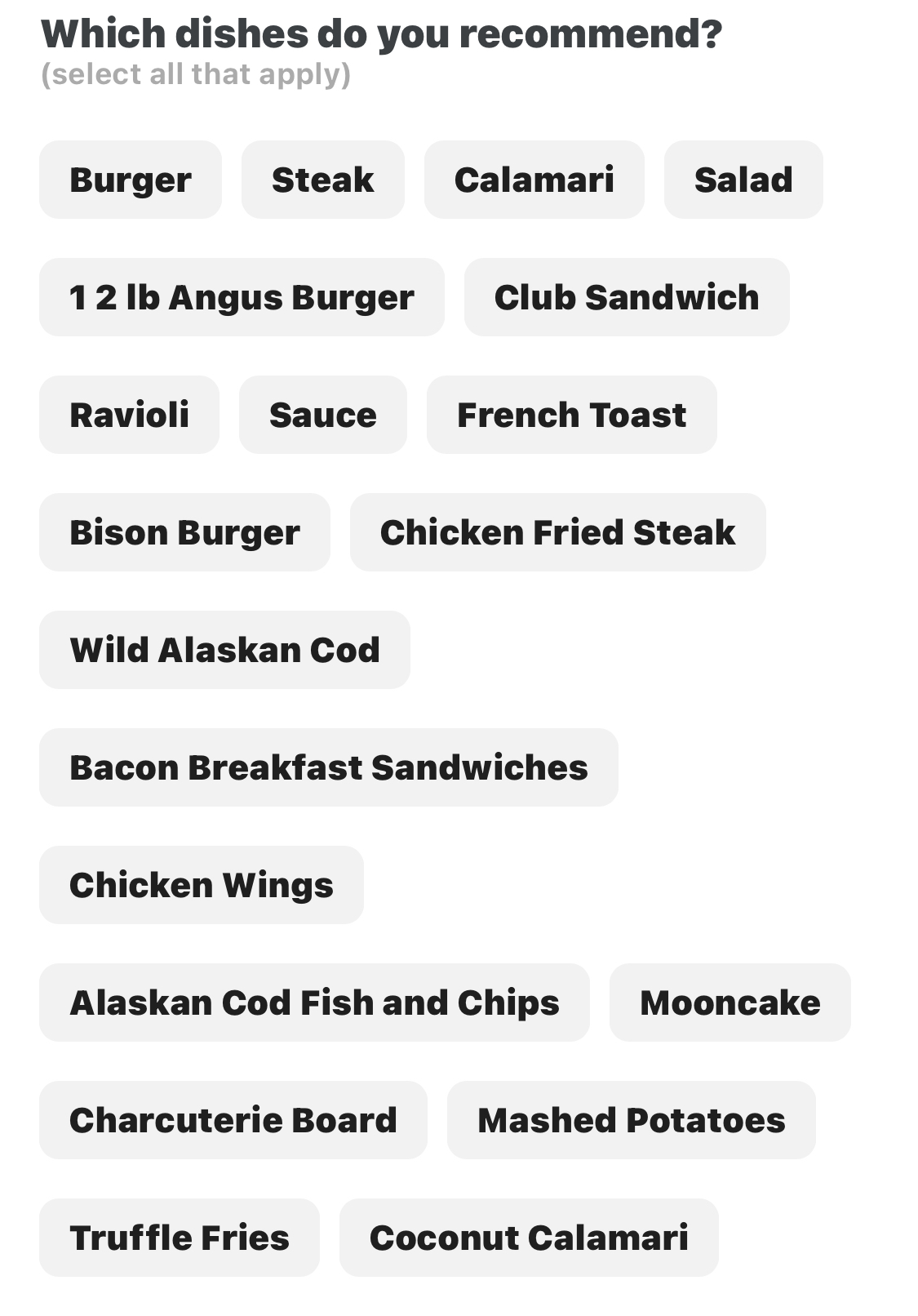Screen dimensions: 918x1316
Task: Recommend the plain Steak dish
Action: (x=323, y=180)
